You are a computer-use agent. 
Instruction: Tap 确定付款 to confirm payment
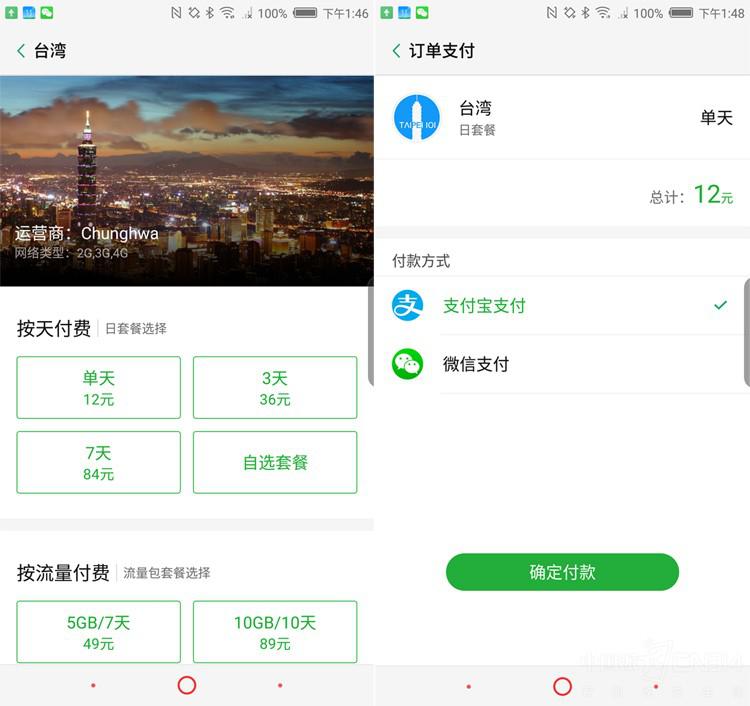click(x=562, y=572)
